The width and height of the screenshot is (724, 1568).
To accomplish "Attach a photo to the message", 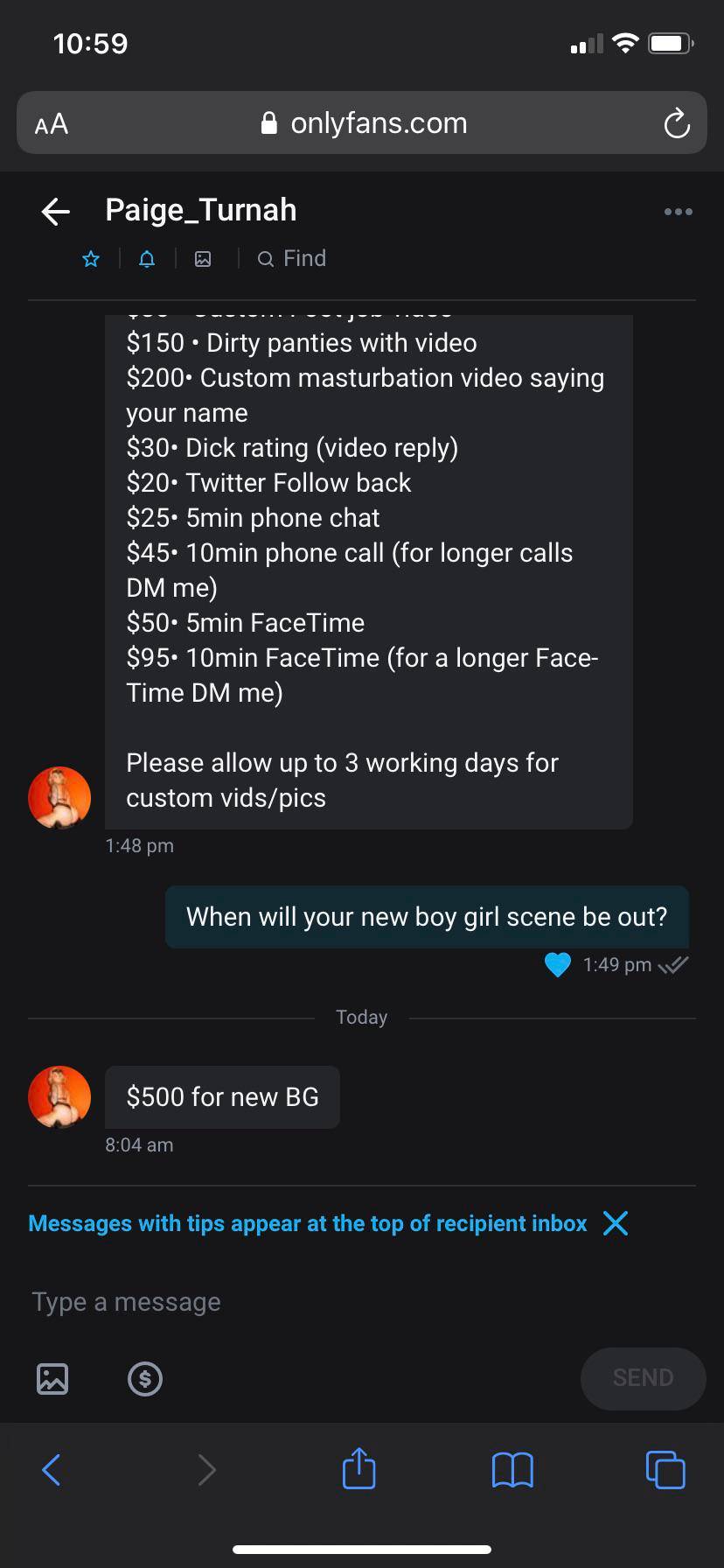I will (x=52, y=1379).
